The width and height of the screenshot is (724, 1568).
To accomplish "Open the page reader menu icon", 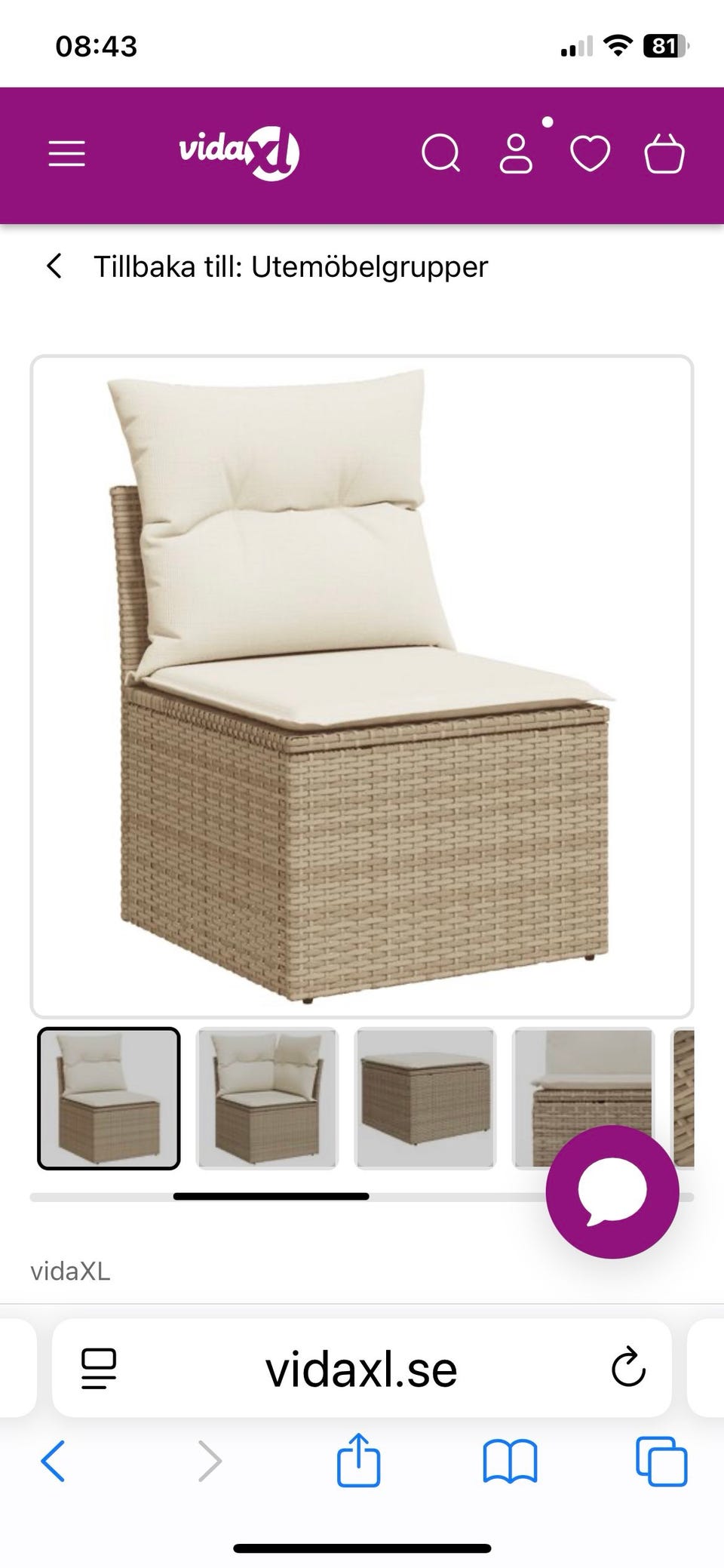I will (99, 1369).
